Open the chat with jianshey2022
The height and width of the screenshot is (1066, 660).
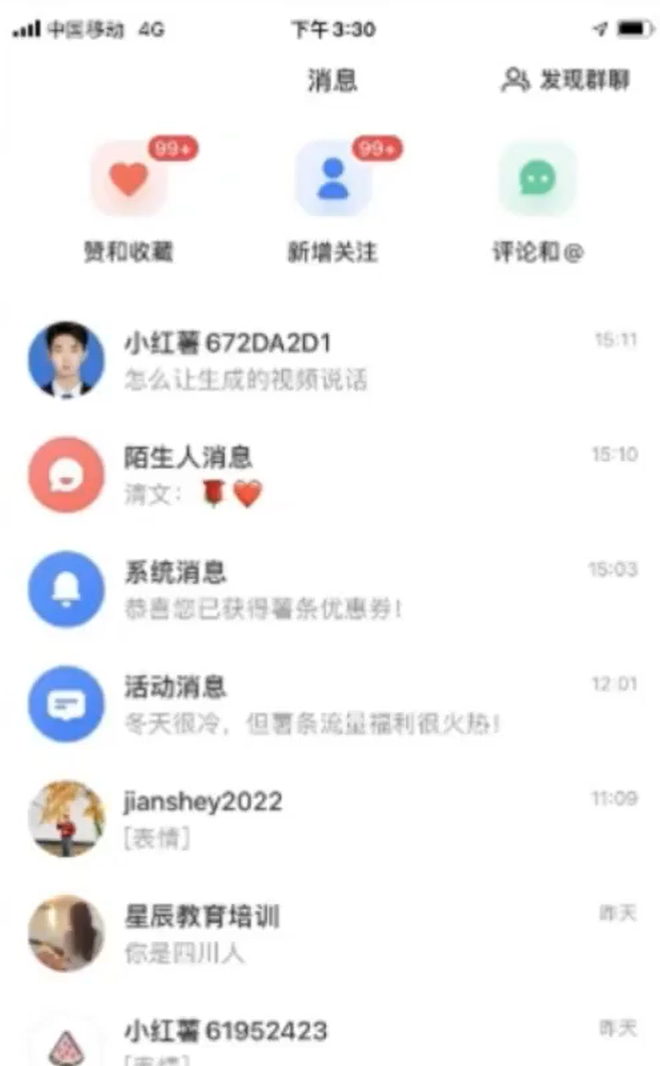click(330, 818)
